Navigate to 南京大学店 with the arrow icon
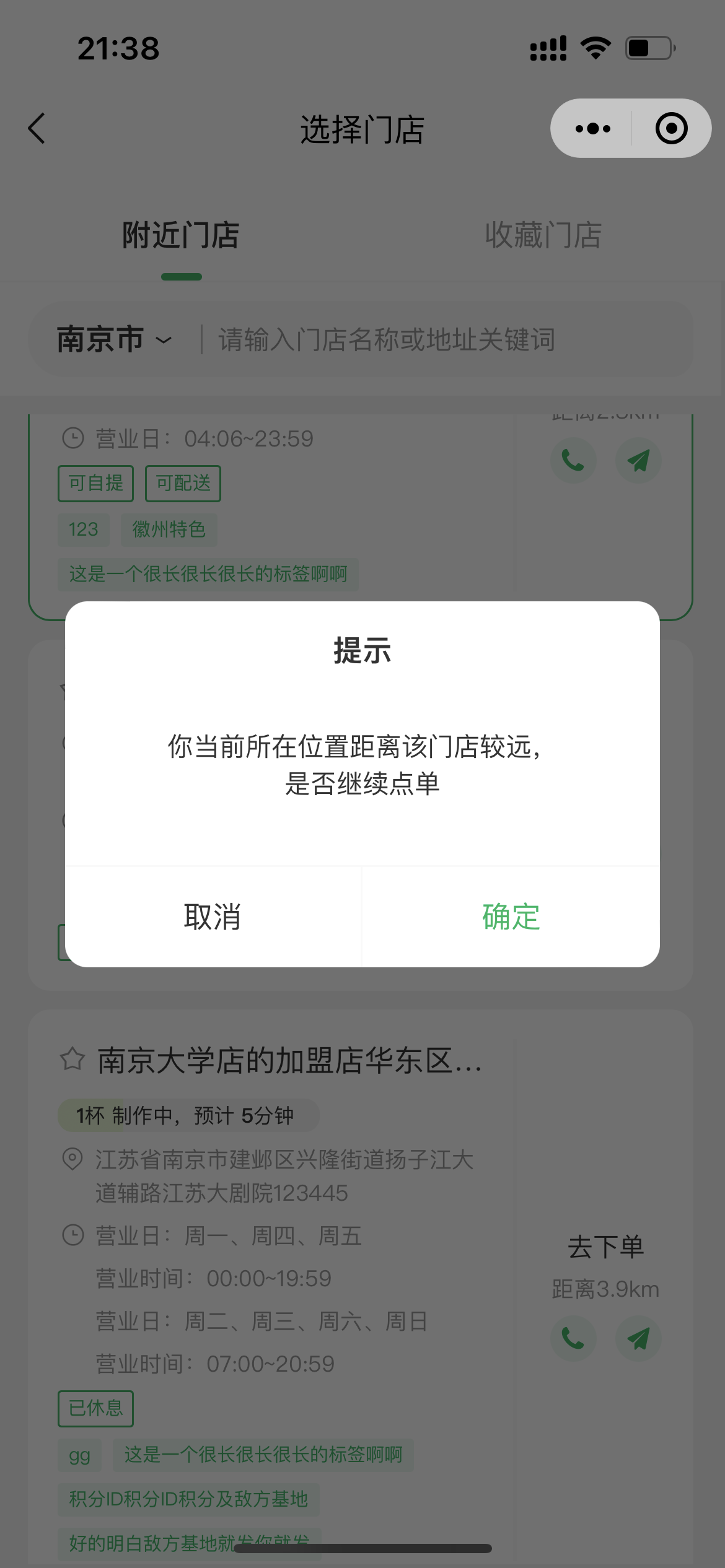The image size is (725, 1568). [x=638, y=1338]
